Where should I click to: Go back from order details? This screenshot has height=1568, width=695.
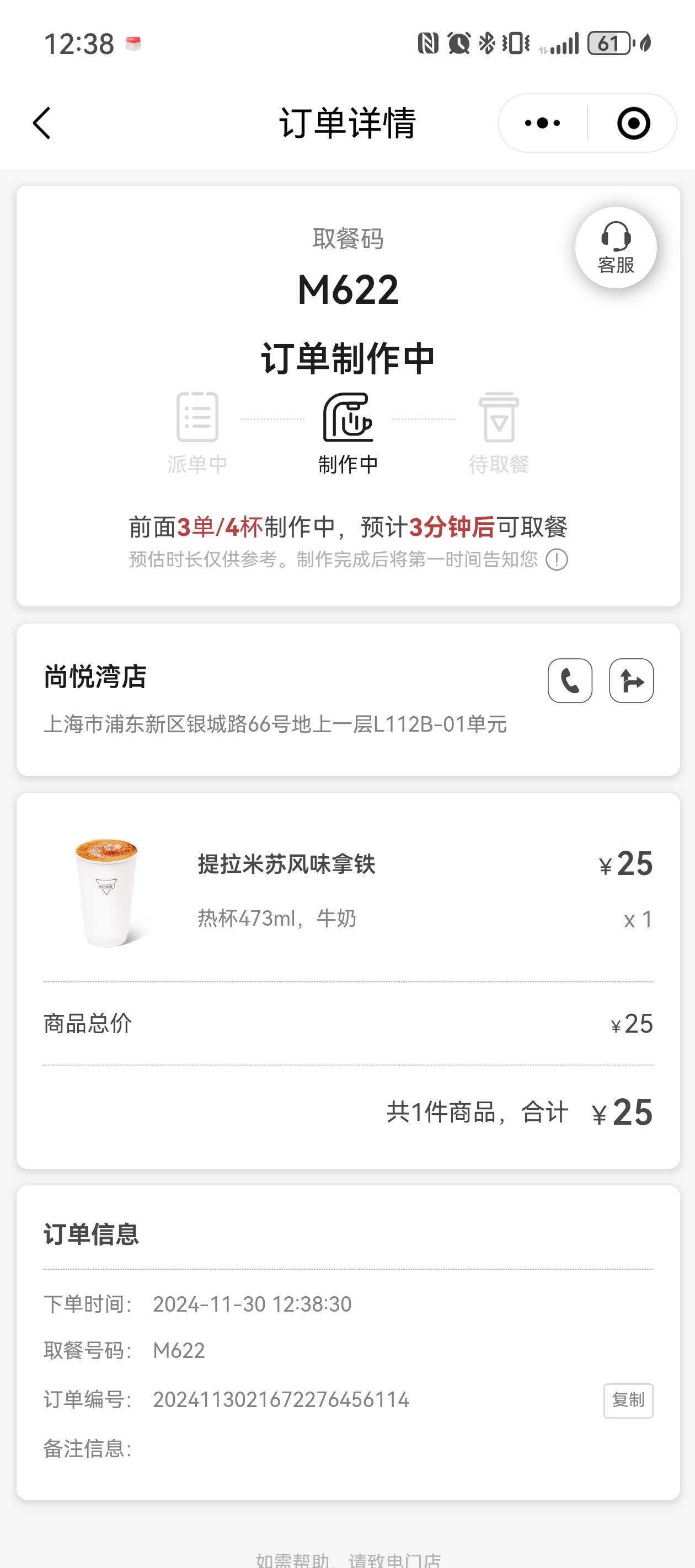click(x=41, y=123)
